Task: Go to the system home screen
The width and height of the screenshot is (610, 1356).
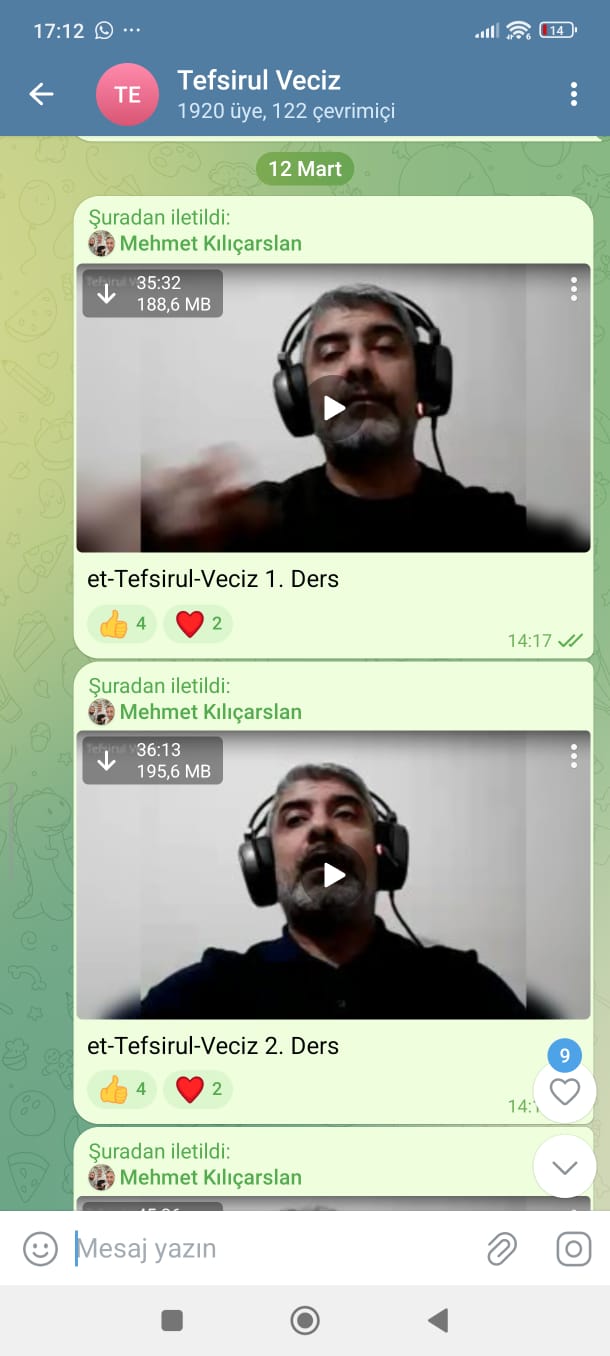Action: [304, 1321]
